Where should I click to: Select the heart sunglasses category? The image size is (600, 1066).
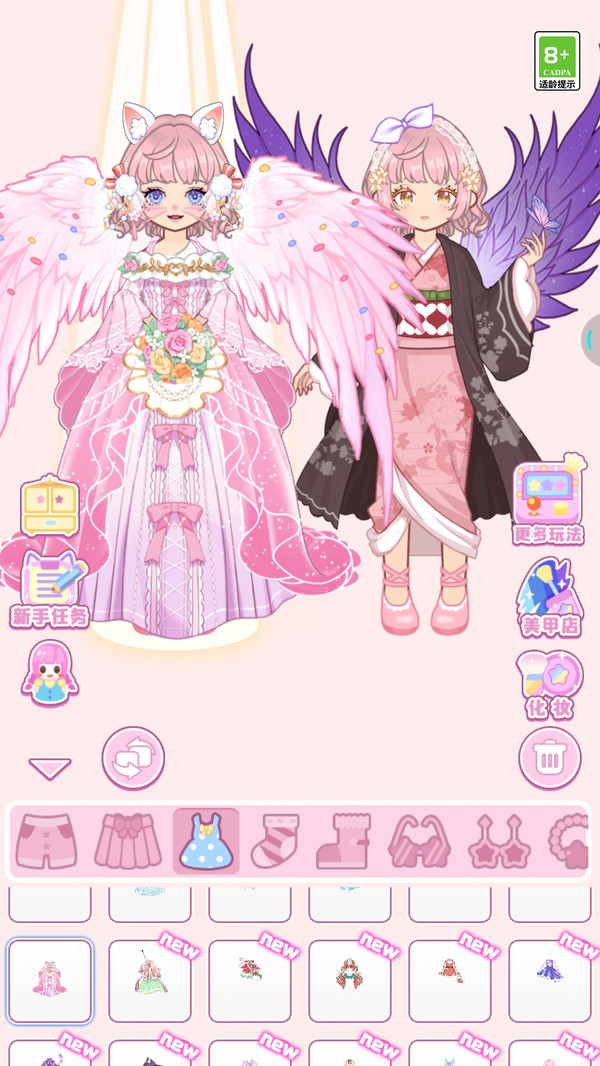click(x=419, y=841)
